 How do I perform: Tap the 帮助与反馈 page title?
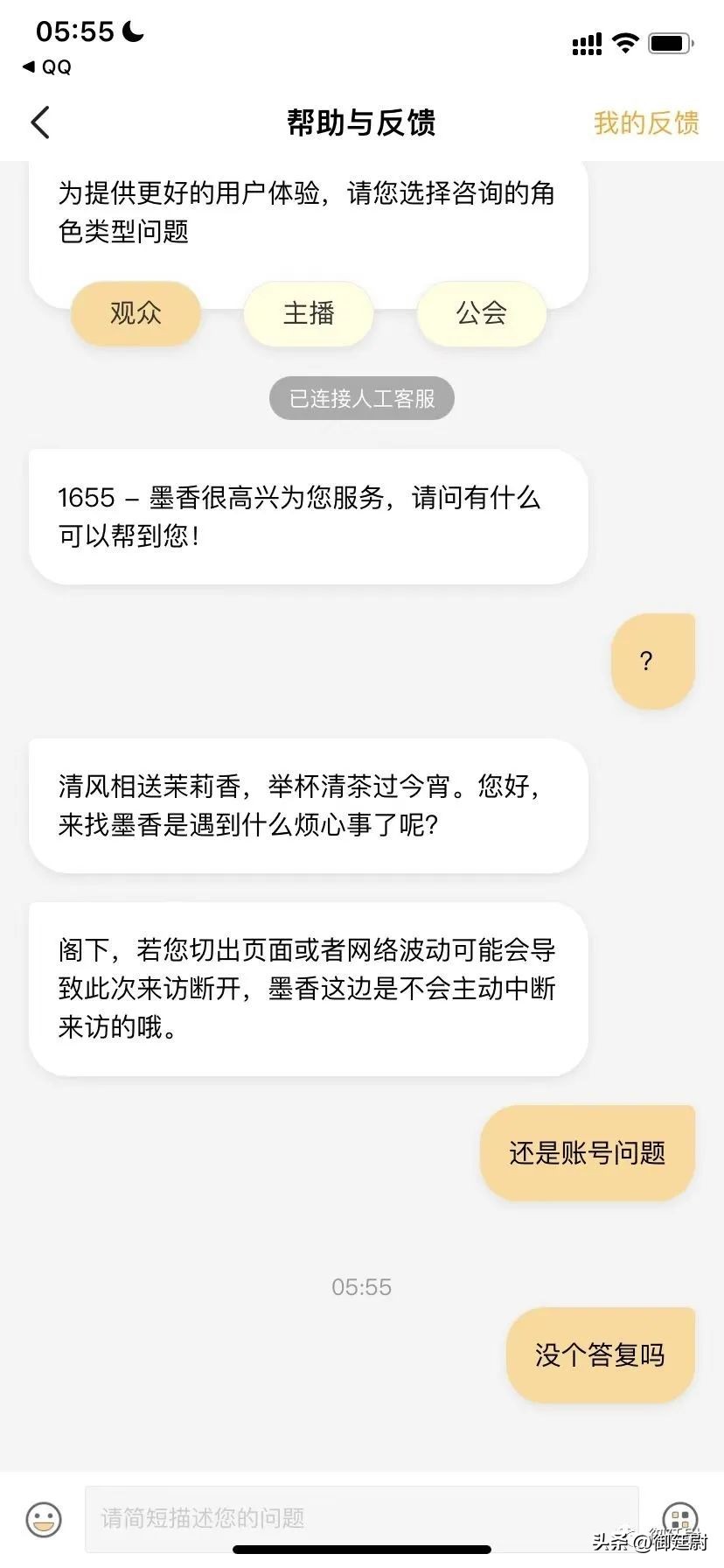361,122
